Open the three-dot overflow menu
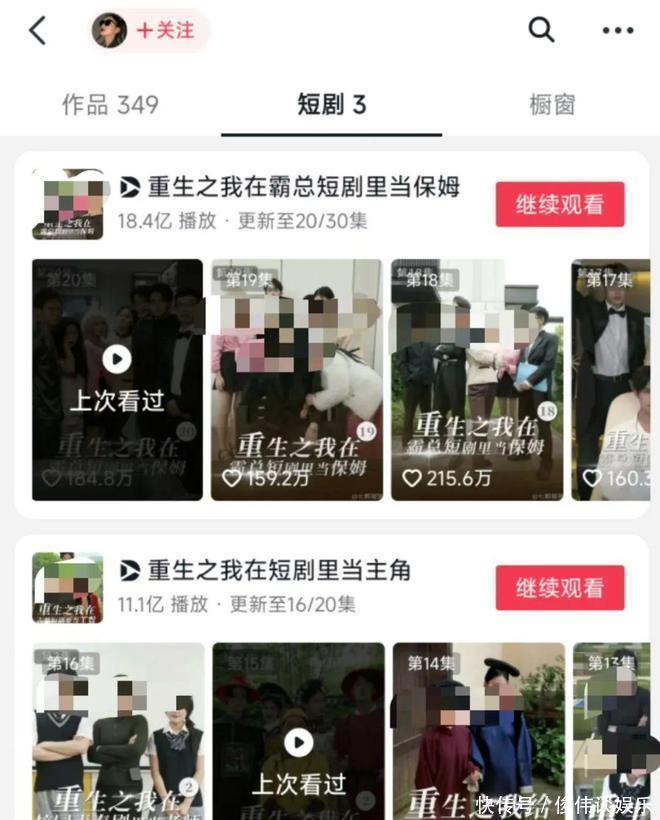660x820 pixels. (617, 31)
